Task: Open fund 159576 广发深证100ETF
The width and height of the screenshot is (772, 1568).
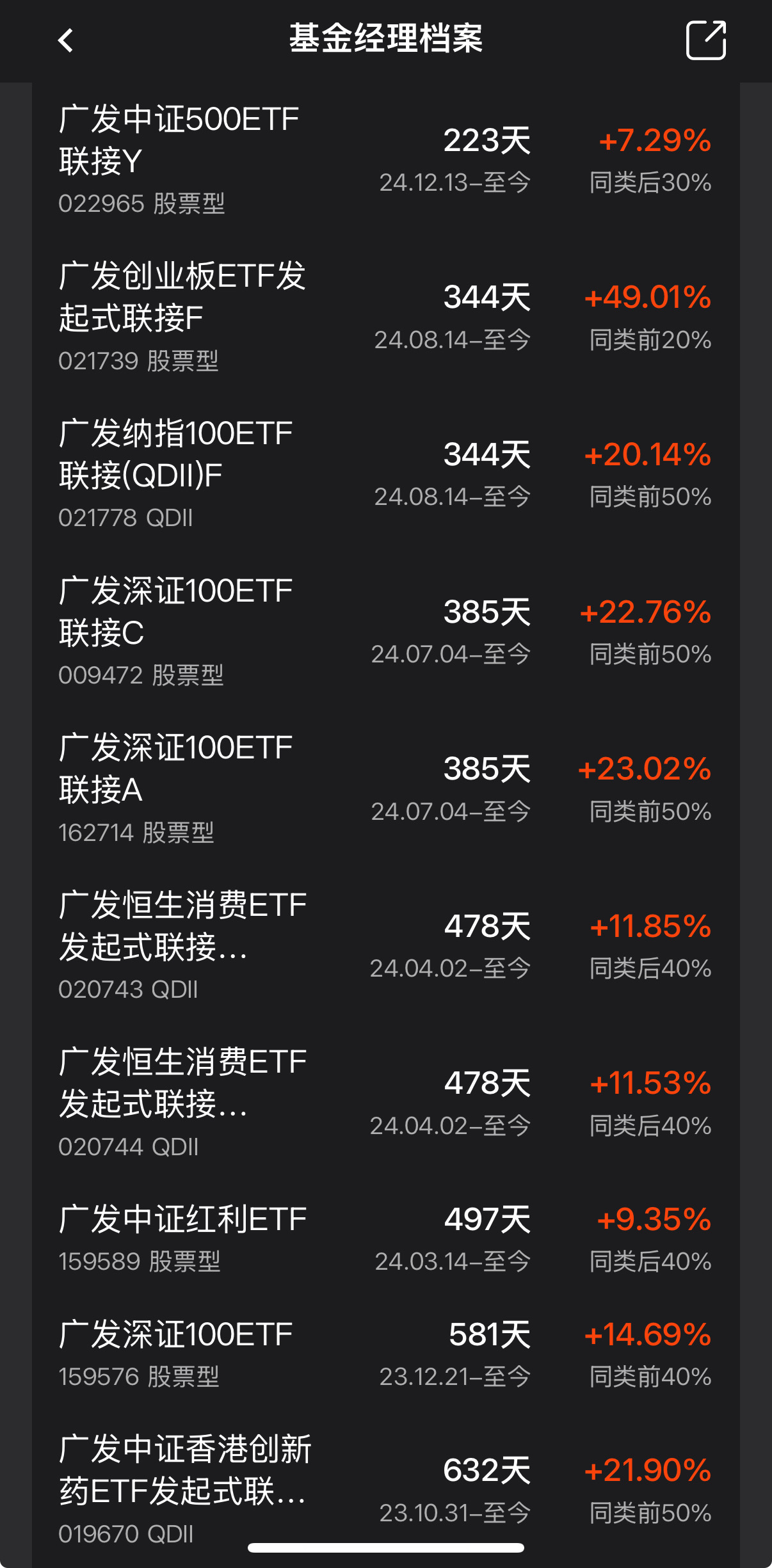Action: coord(386,1355)
